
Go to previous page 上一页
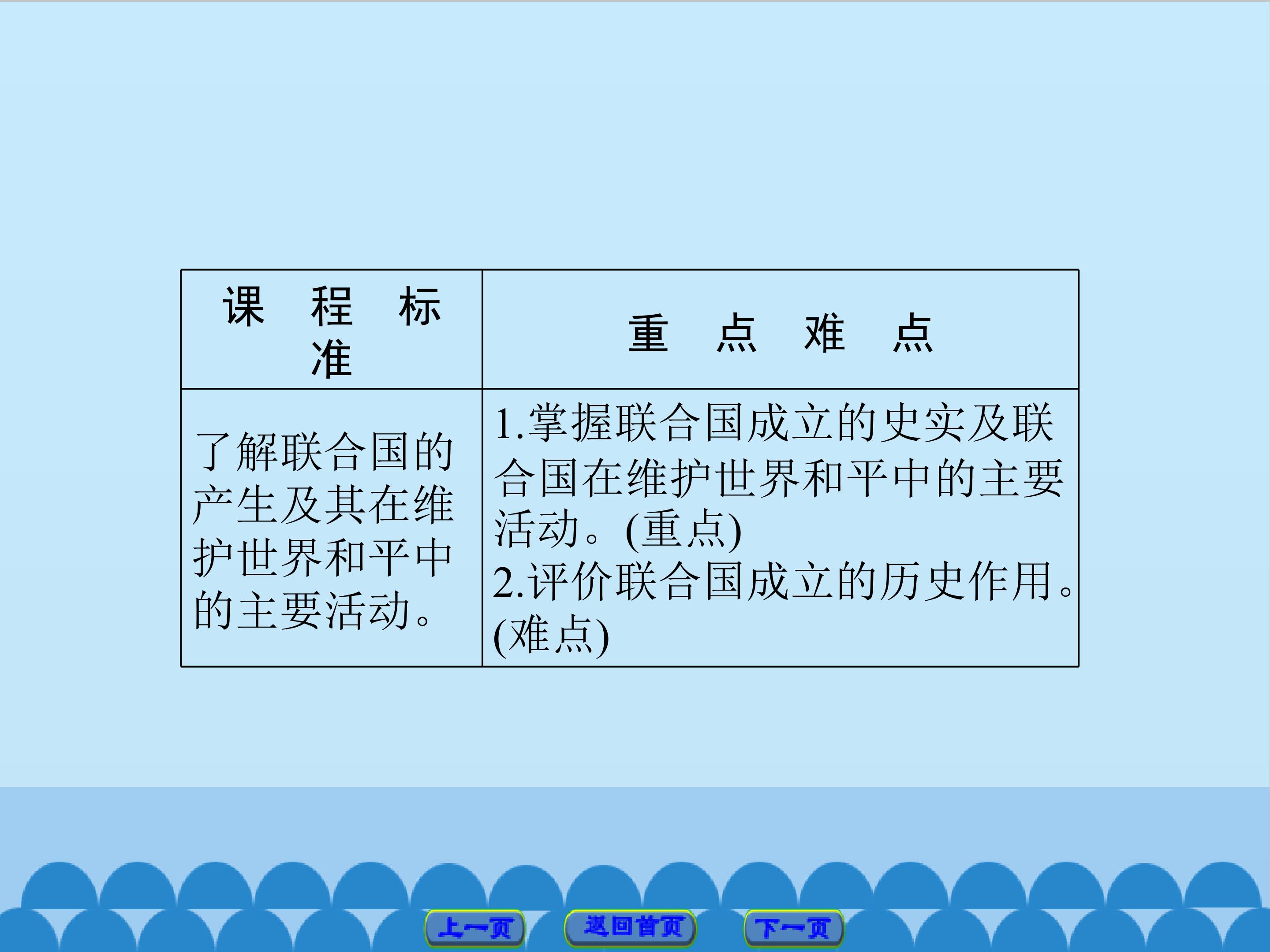(x=475, y=927)
